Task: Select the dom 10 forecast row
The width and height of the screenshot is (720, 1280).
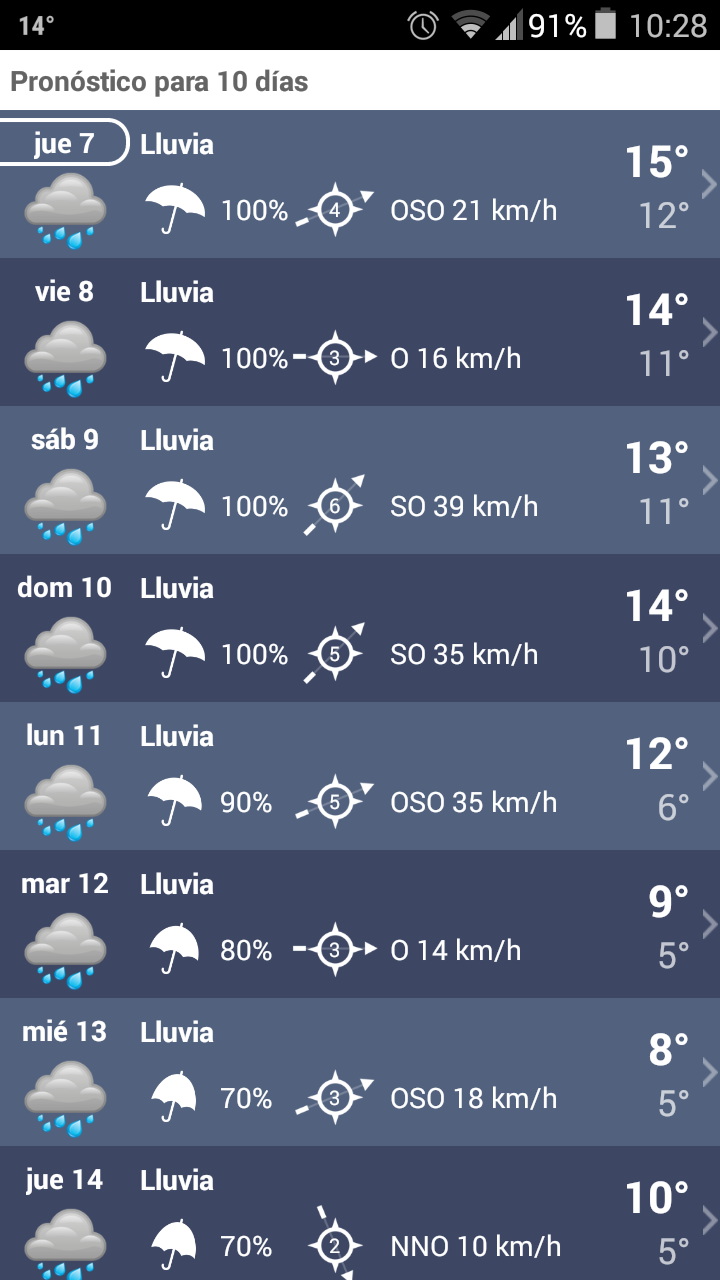Action: [360, 628]
